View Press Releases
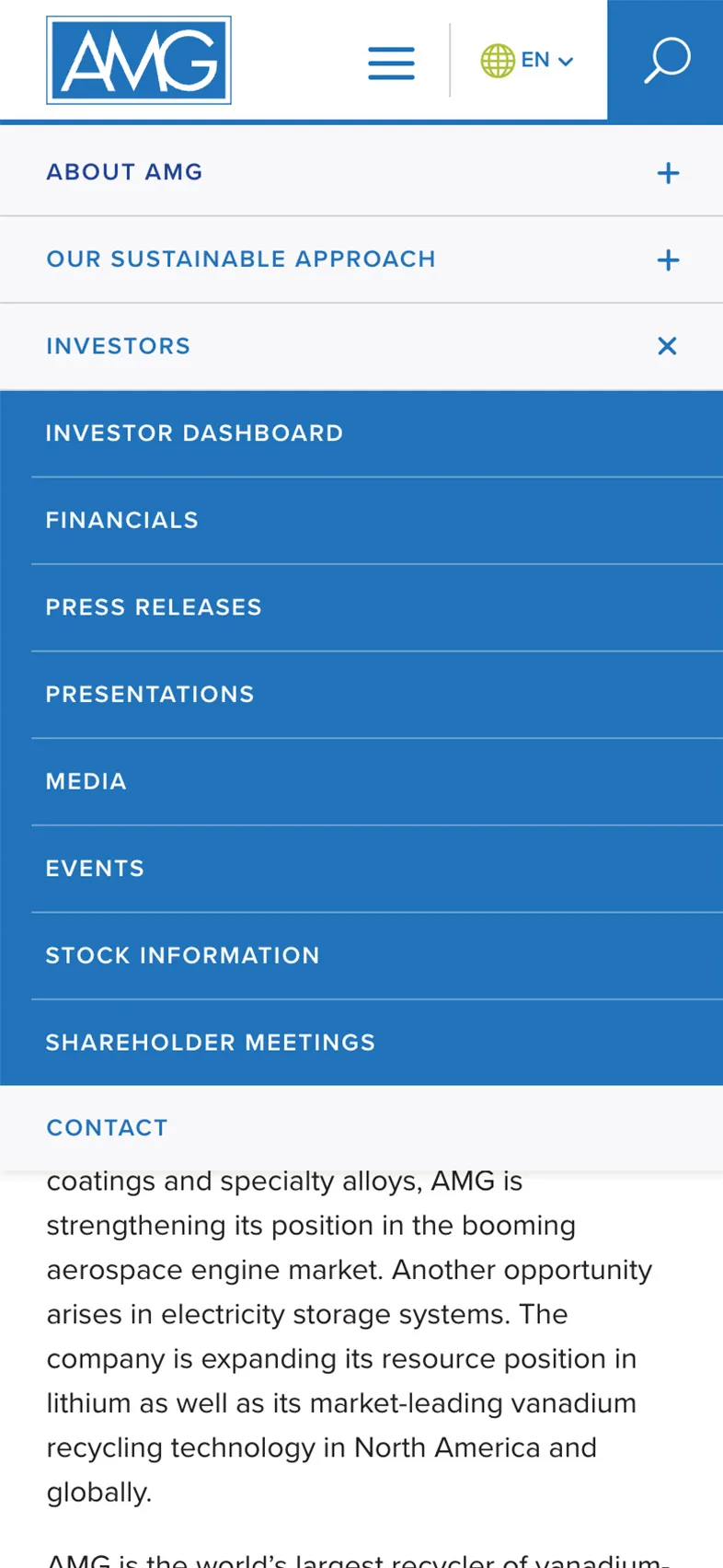The height and width of the screenshot is (1568, 723). click(x=154, y=607)
